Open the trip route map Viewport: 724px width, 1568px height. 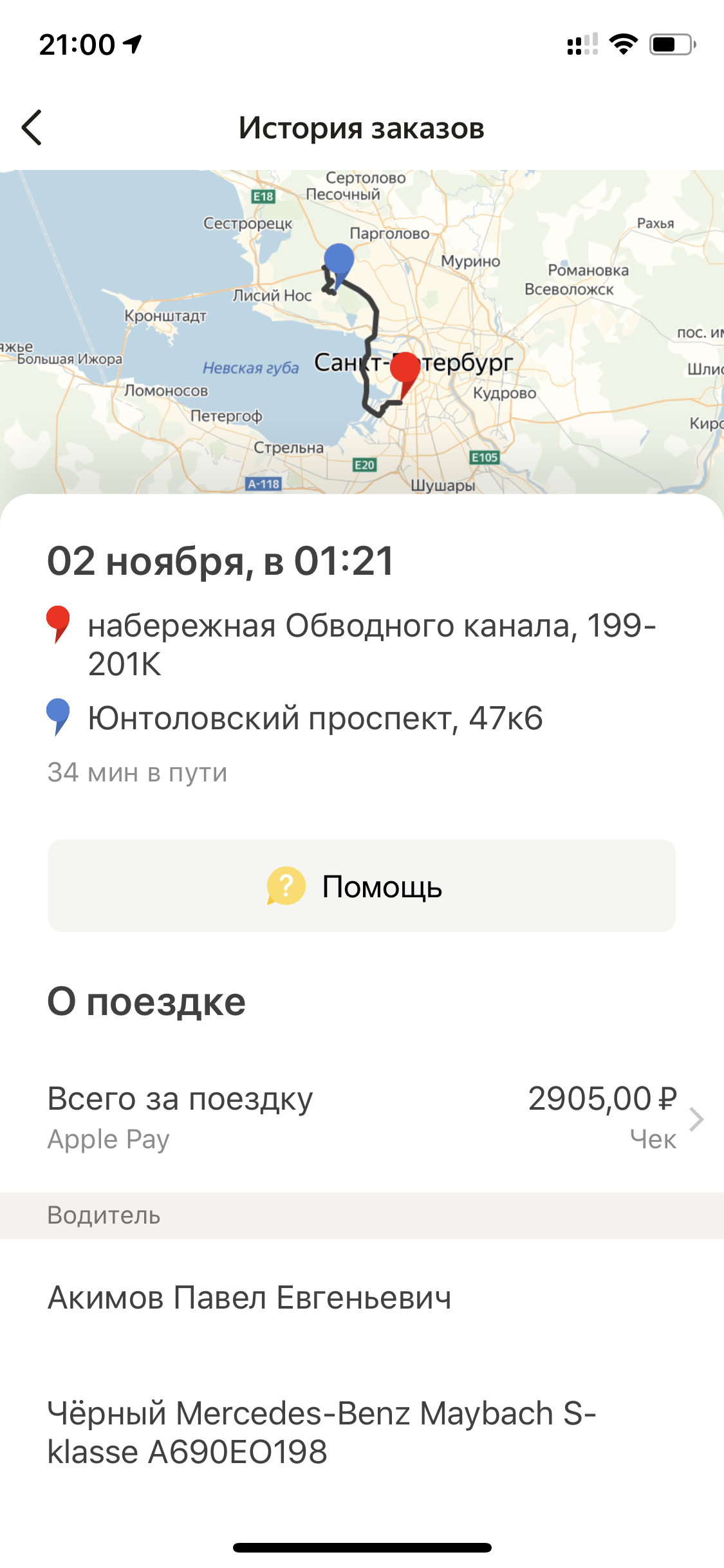click(362, 331)
